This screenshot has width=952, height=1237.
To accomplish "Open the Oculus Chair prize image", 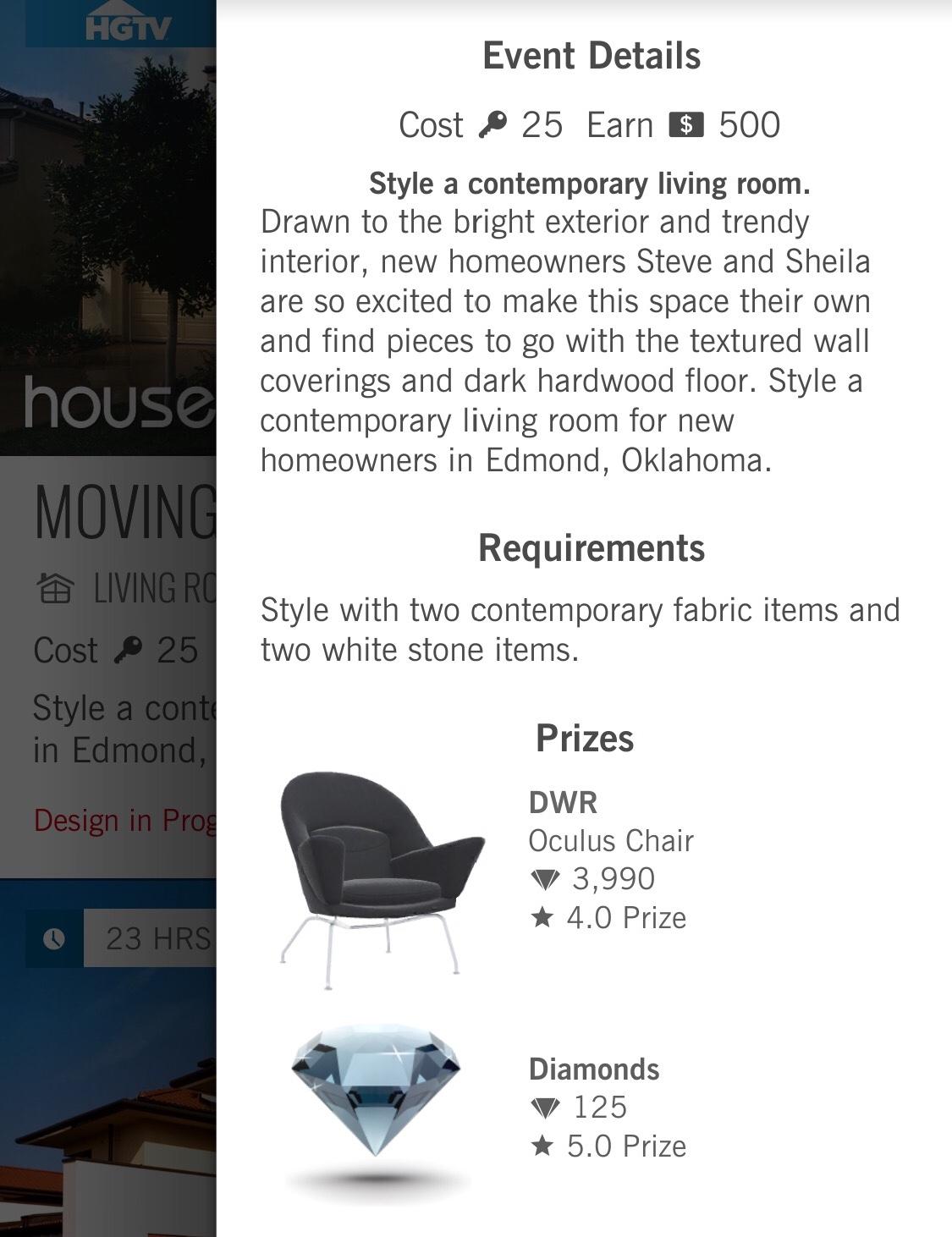I will (x=380, y=877).
